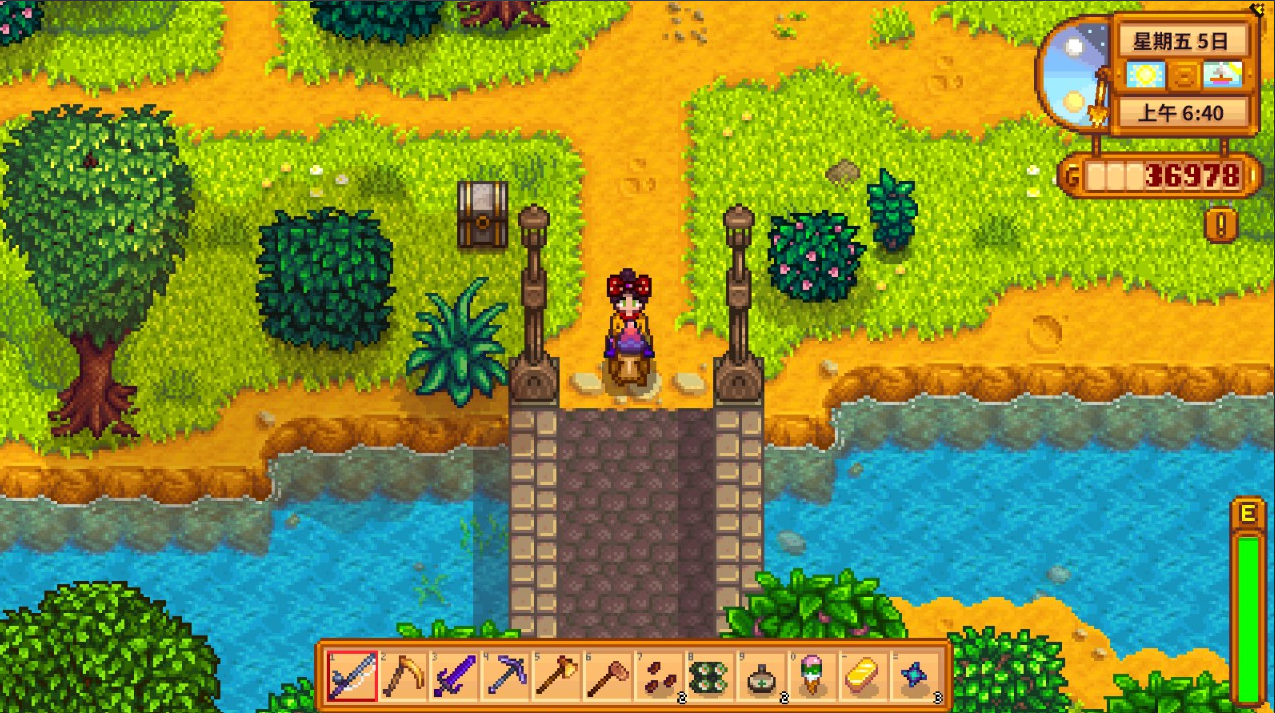Screen dimensions: 1275x713
Task: Open the journal exclamation mark icon
Action: pyautogui.click(x=1220, y=223)
